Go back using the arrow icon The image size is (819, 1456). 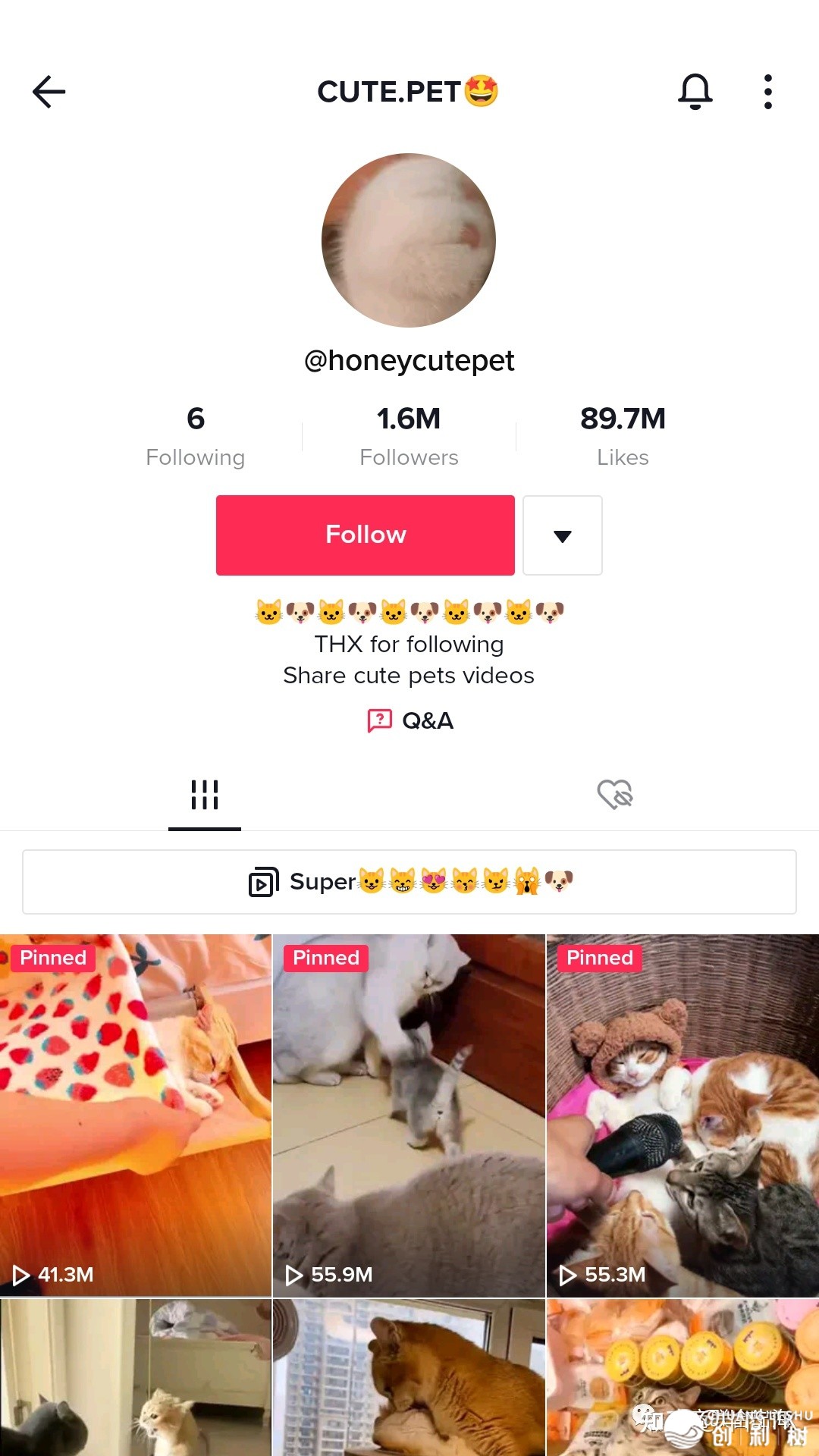point(49,92)
